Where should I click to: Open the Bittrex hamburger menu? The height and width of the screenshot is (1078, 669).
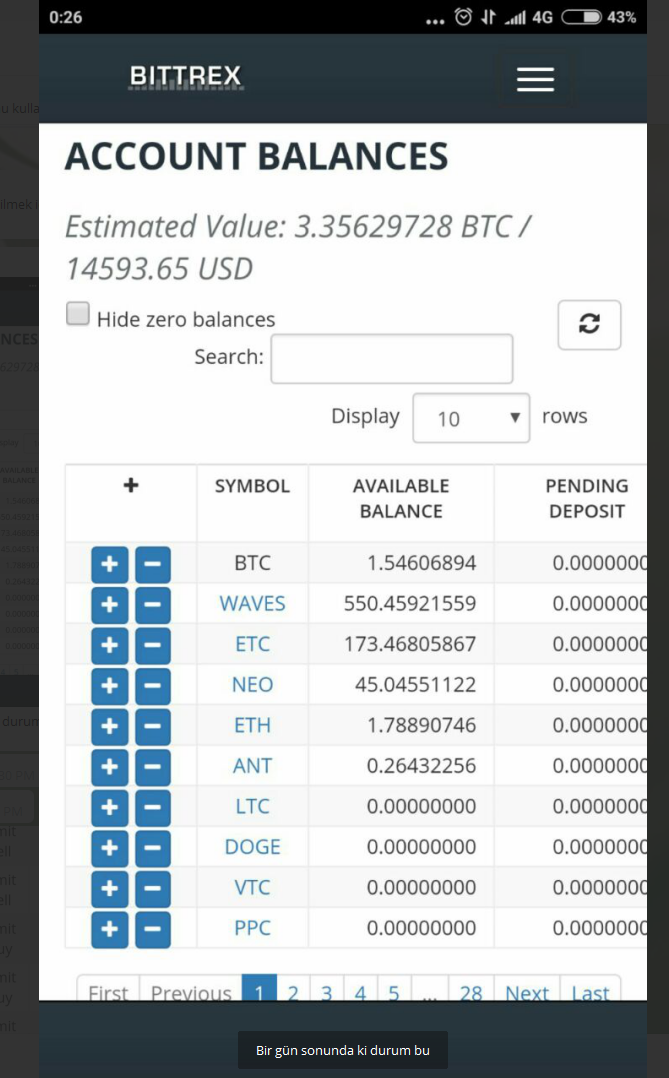coord(535,80)
